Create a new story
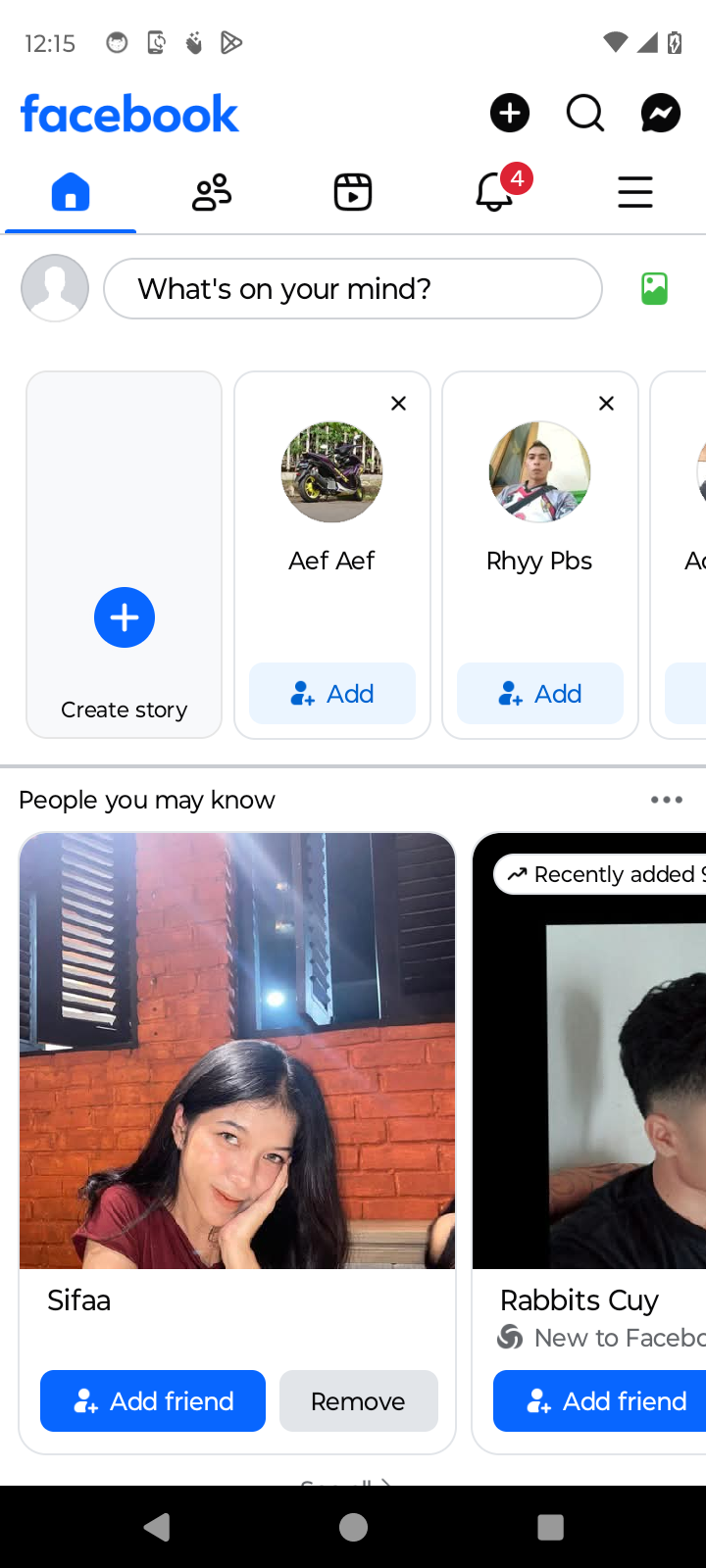706x1568 pixels. [125, 618]
